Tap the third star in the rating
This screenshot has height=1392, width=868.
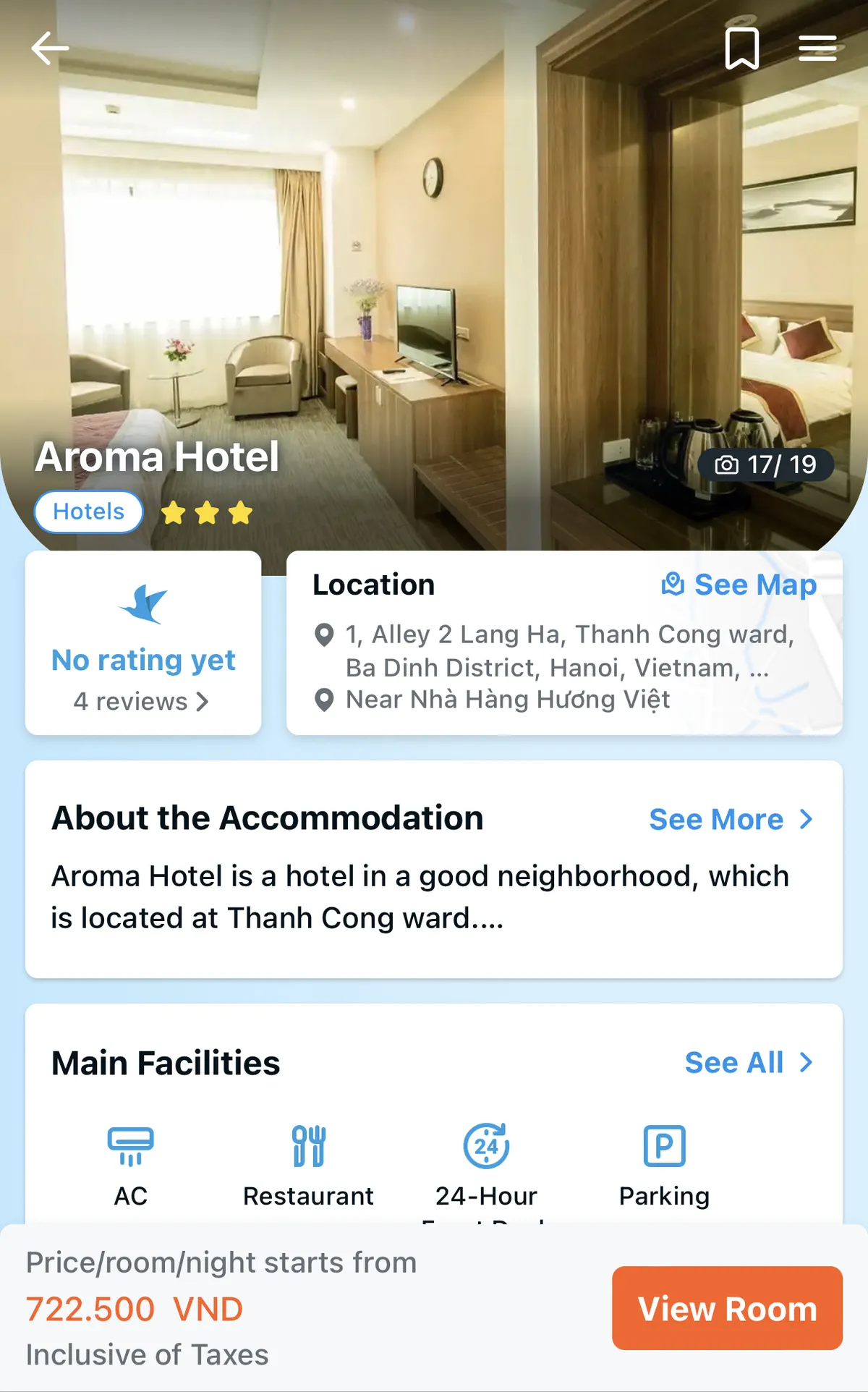[241, 512]
